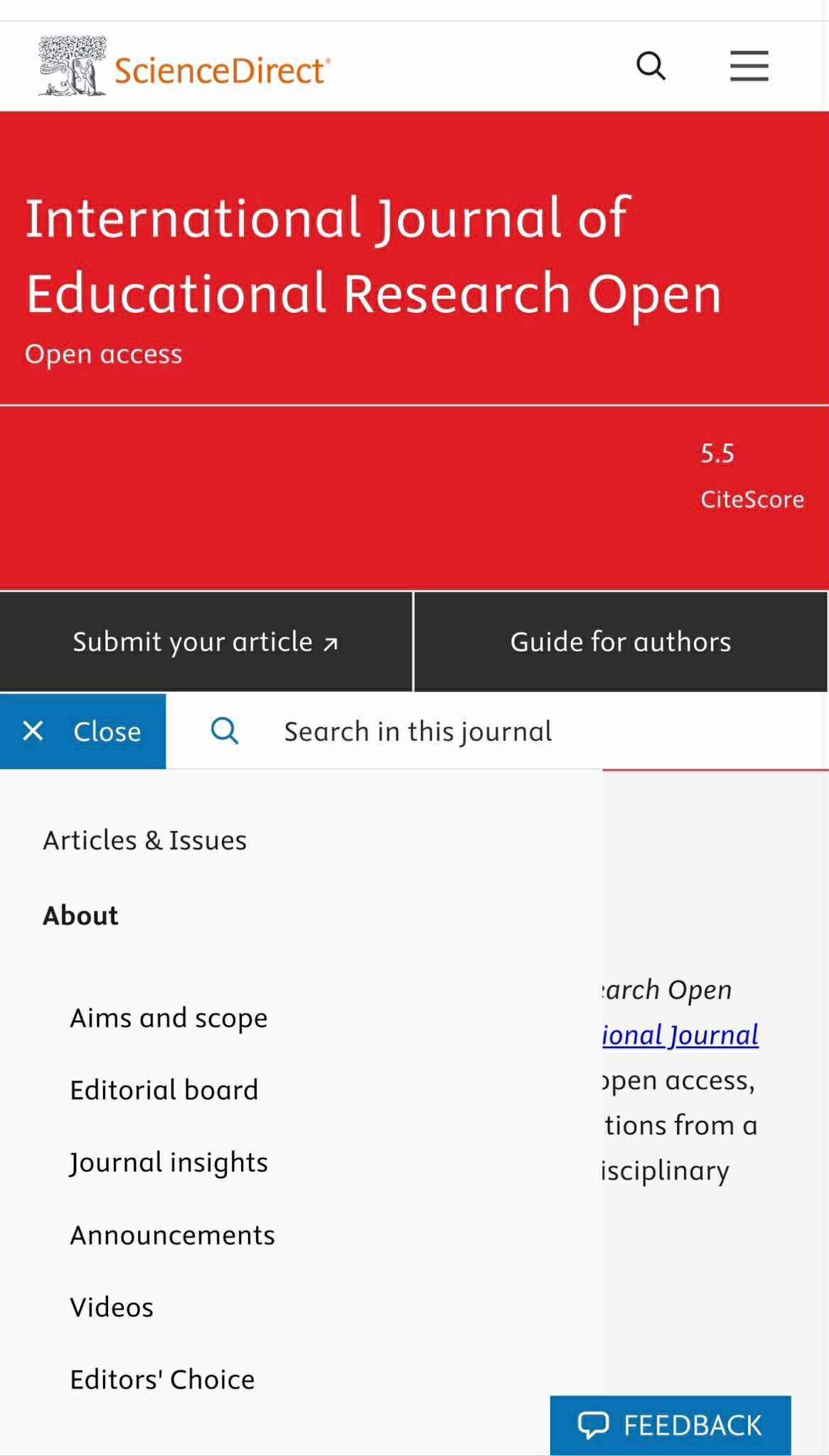Viewport: 829px width, 1456px height.
Task: Show Announcements
Action: (x=172, y=1235)
